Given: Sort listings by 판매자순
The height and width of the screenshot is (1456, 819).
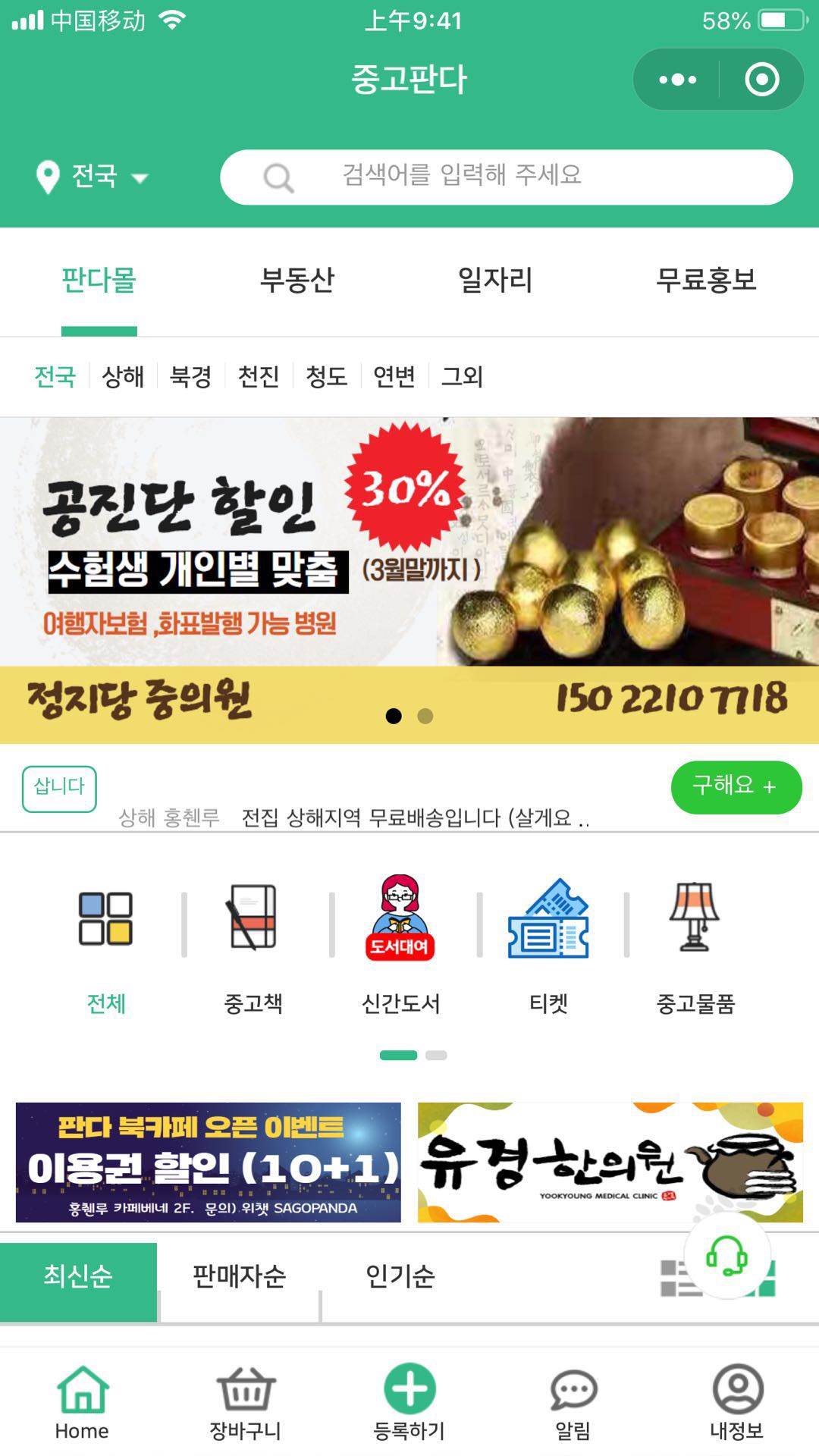Looking at the screenshot, I should 239,1276.
